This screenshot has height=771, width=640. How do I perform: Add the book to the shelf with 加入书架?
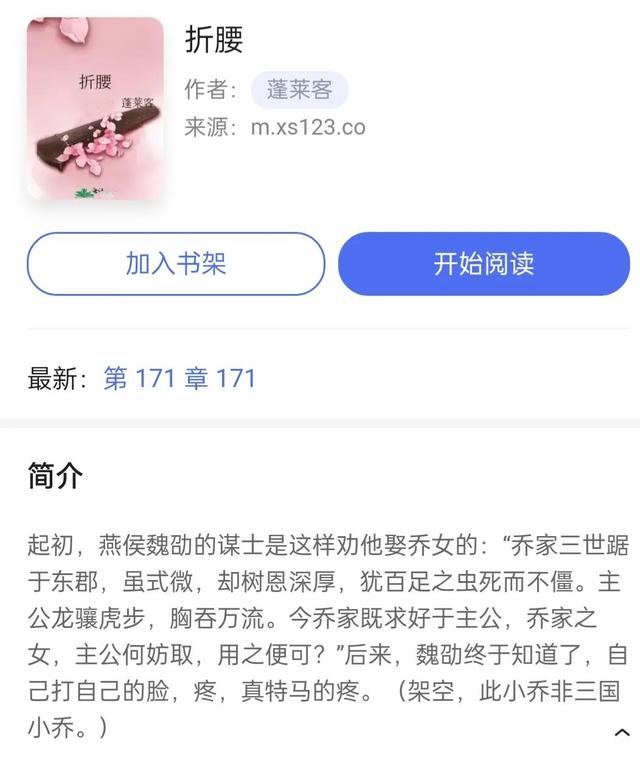coord(176,264)
